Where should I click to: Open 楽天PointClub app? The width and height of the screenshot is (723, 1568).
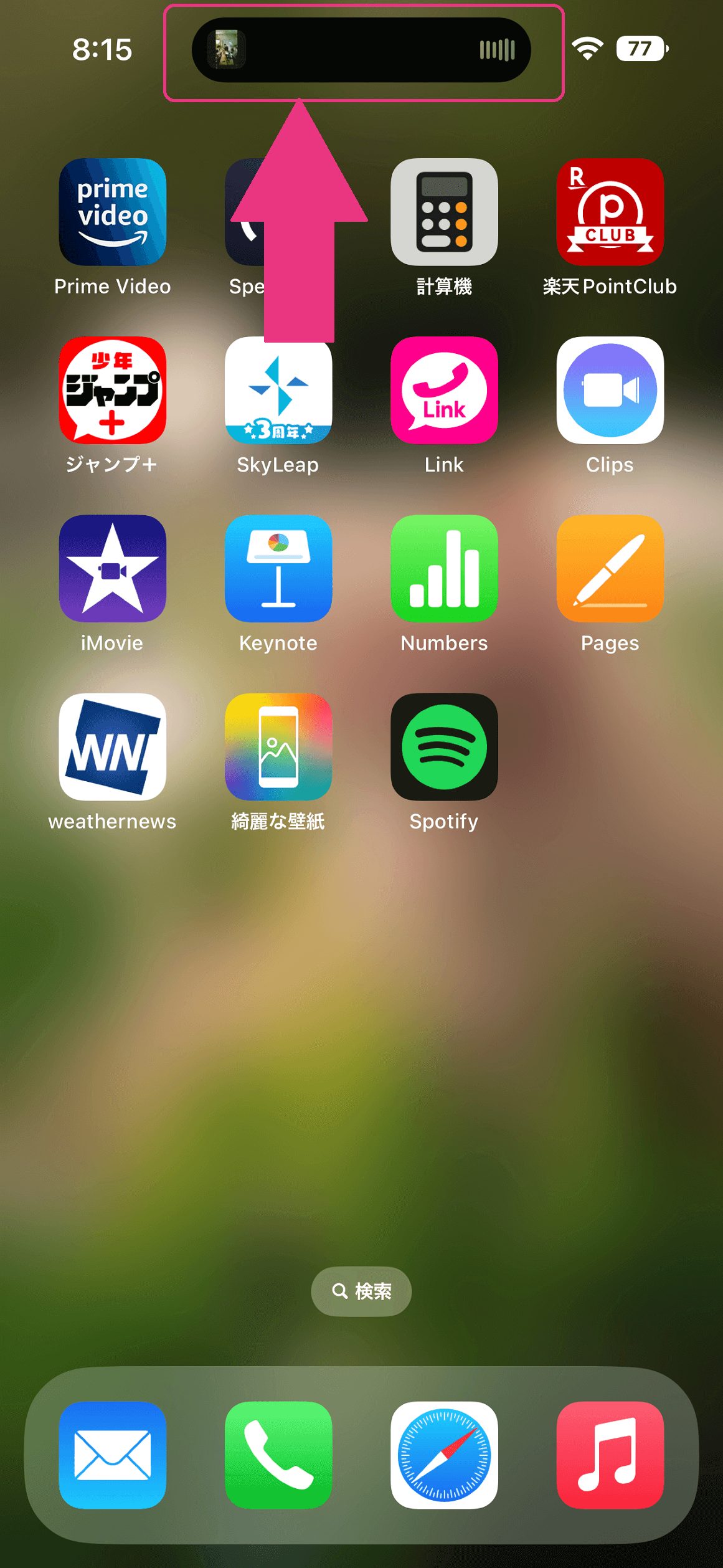pyautogui.click(x=610, y=212)
